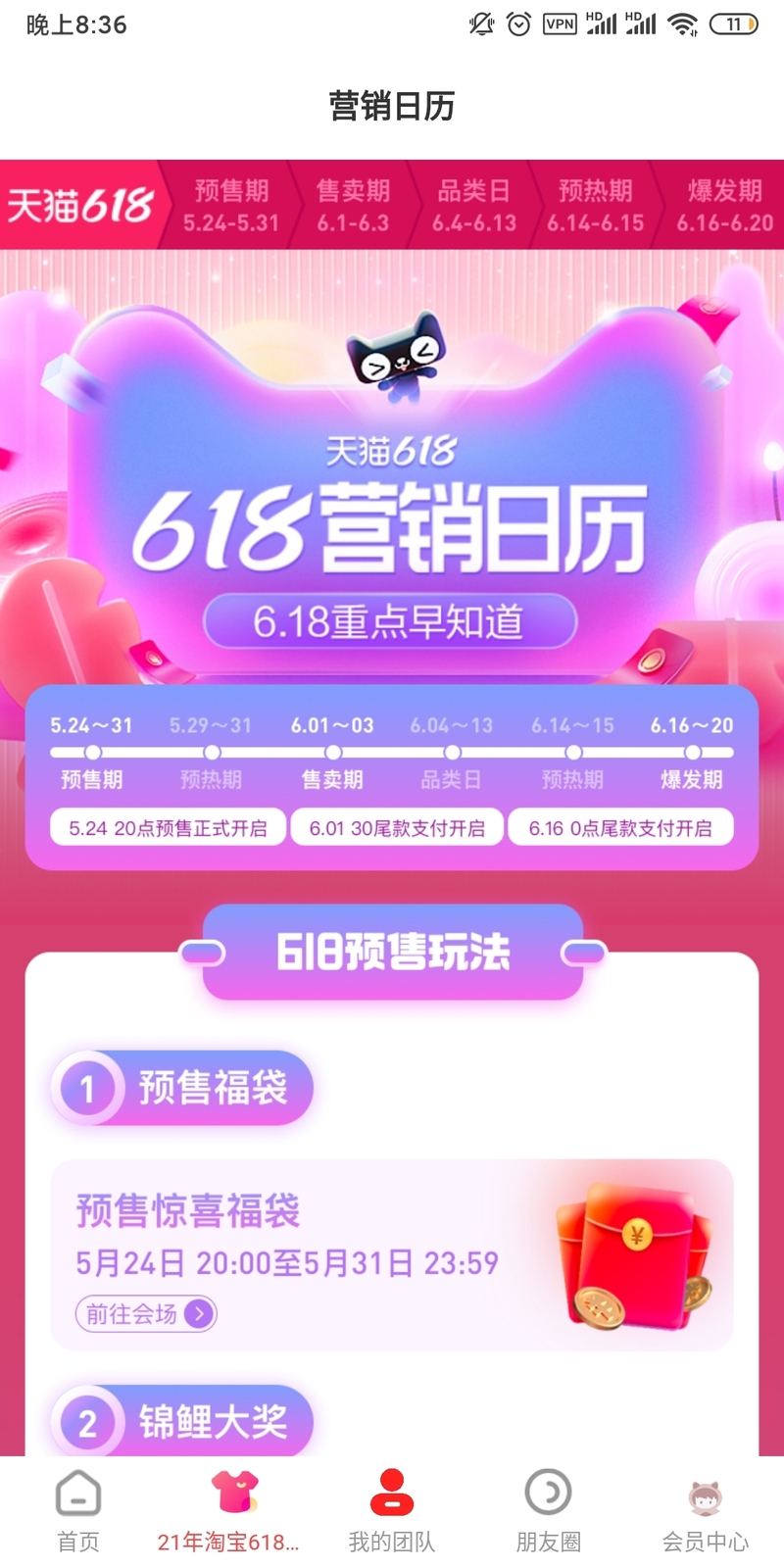Go to the 我的团队 tab
This screenshot has width=784, height=1568.
pyautogui.click(x=391, y=1510)
